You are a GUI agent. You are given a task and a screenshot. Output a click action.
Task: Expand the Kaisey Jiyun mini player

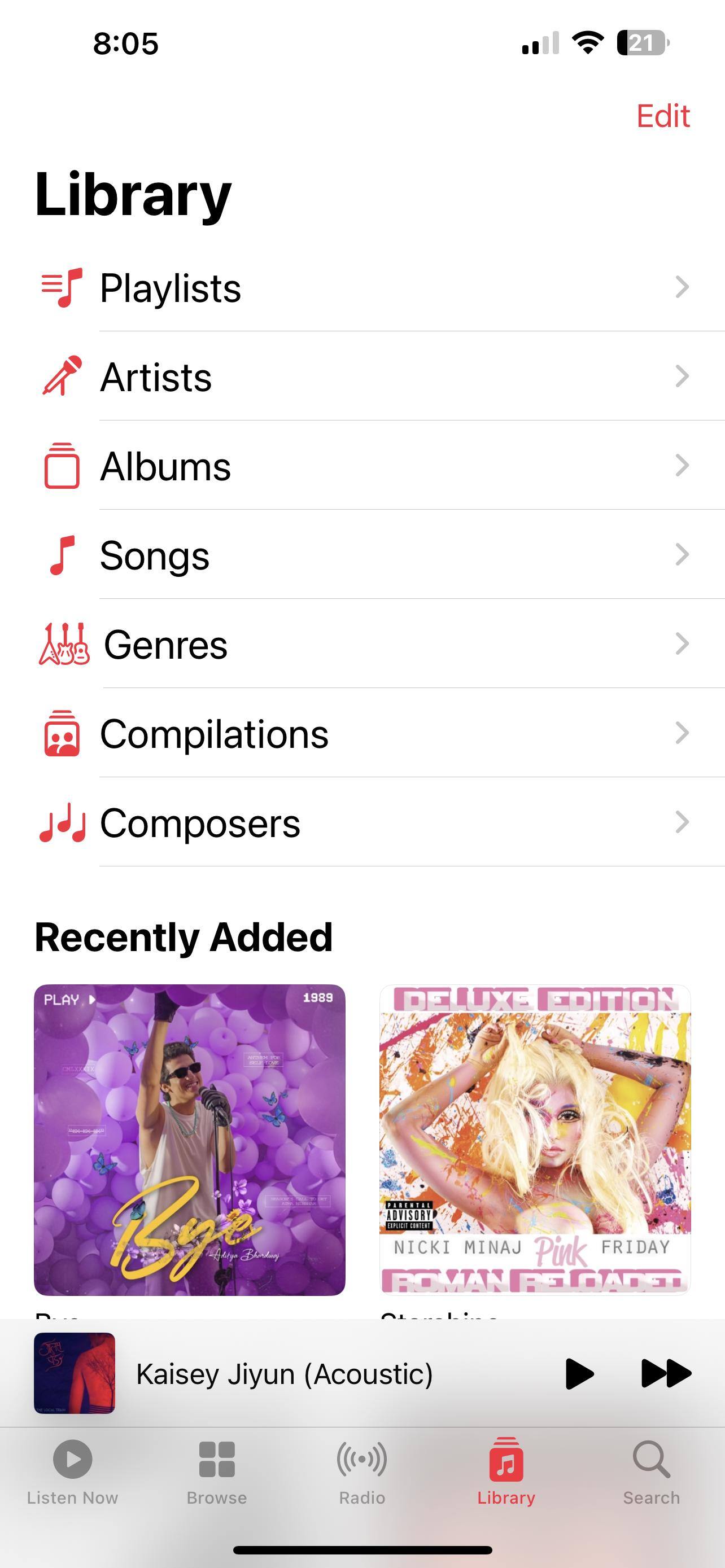click(283, 1373)
